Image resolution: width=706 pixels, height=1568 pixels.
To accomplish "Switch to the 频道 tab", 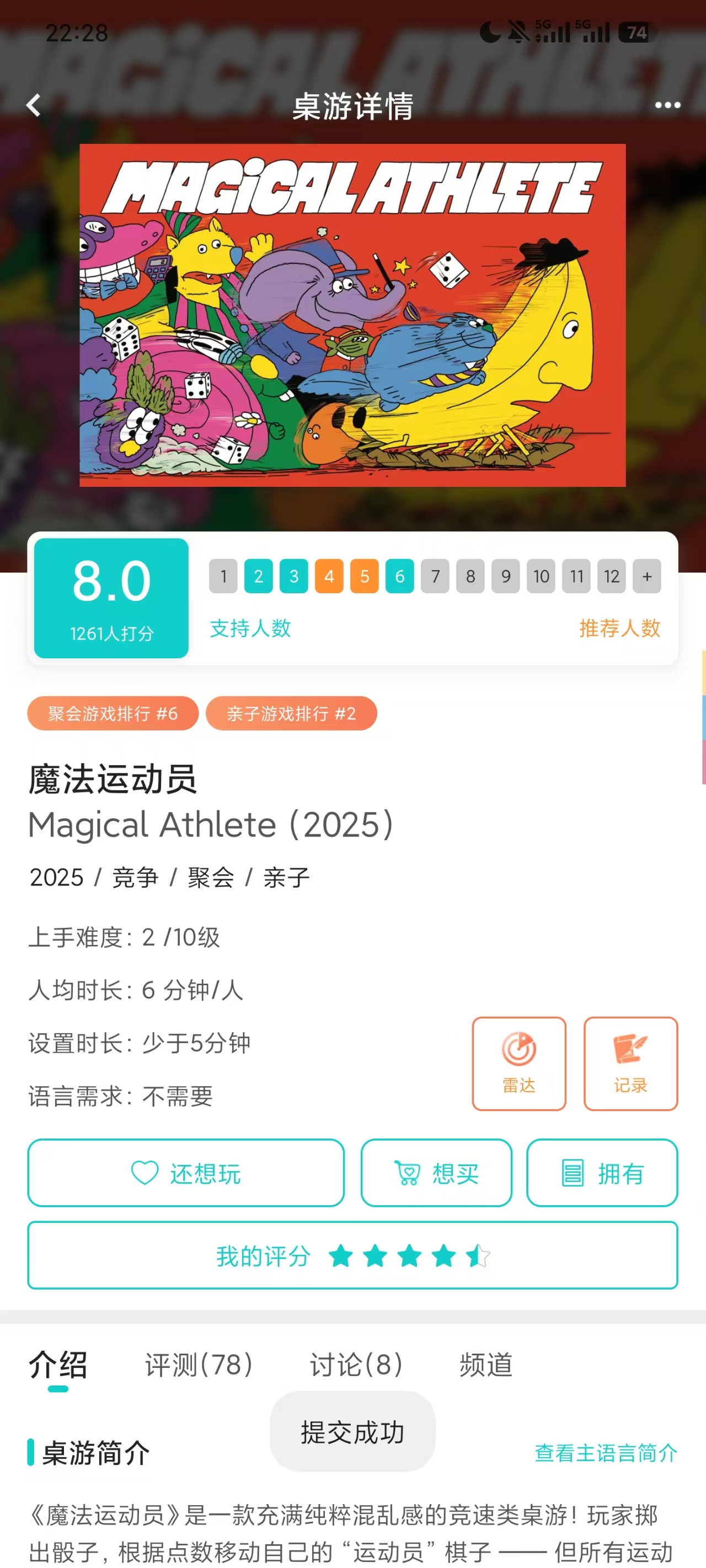I will coord(485,1364).
